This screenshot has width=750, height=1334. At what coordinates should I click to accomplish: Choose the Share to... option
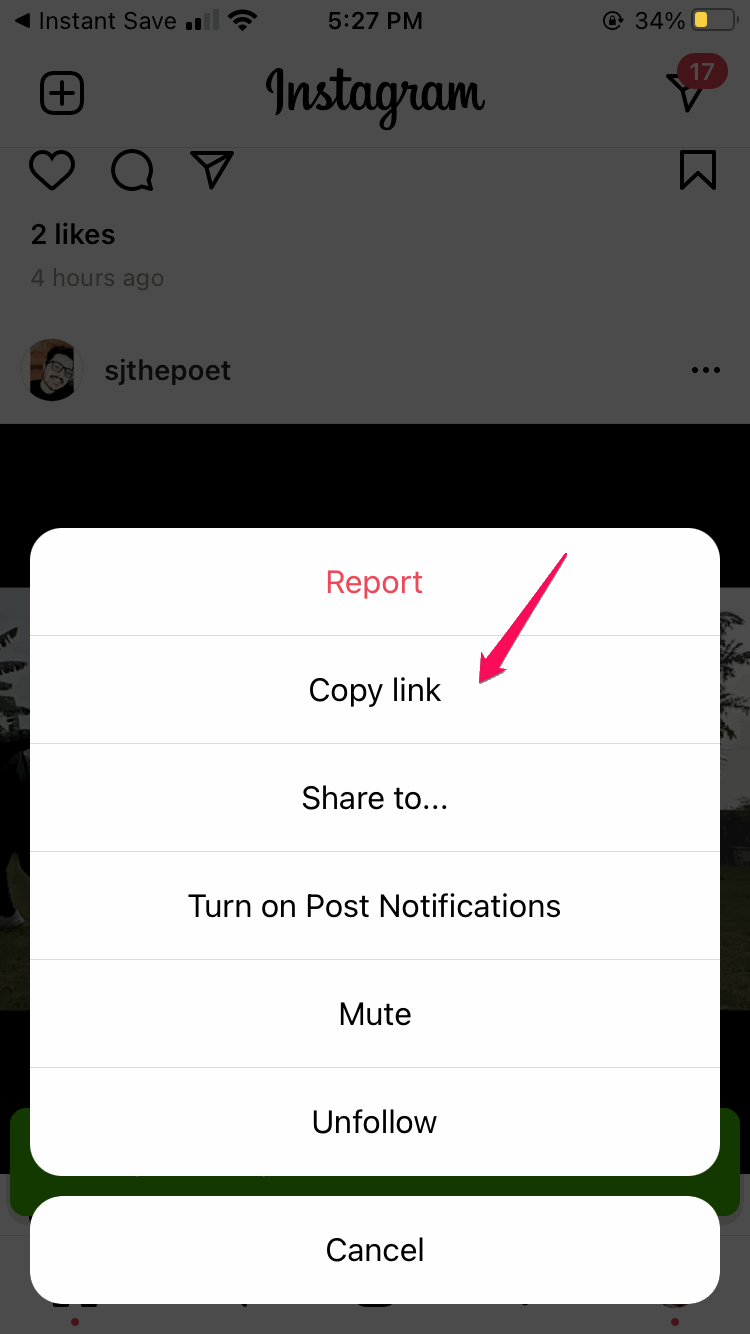click(375, 798)
